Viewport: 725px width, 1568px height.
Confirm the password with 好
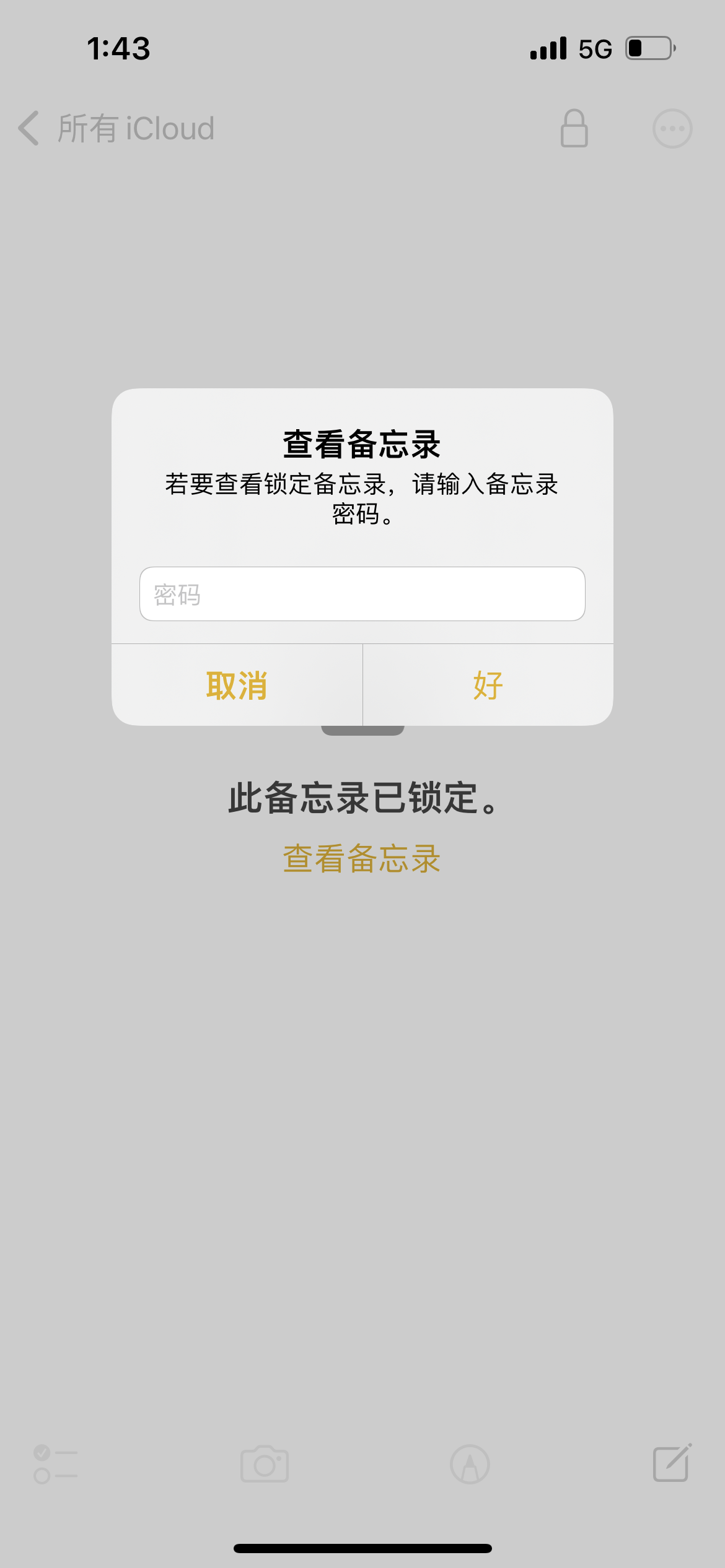point(488,685)
